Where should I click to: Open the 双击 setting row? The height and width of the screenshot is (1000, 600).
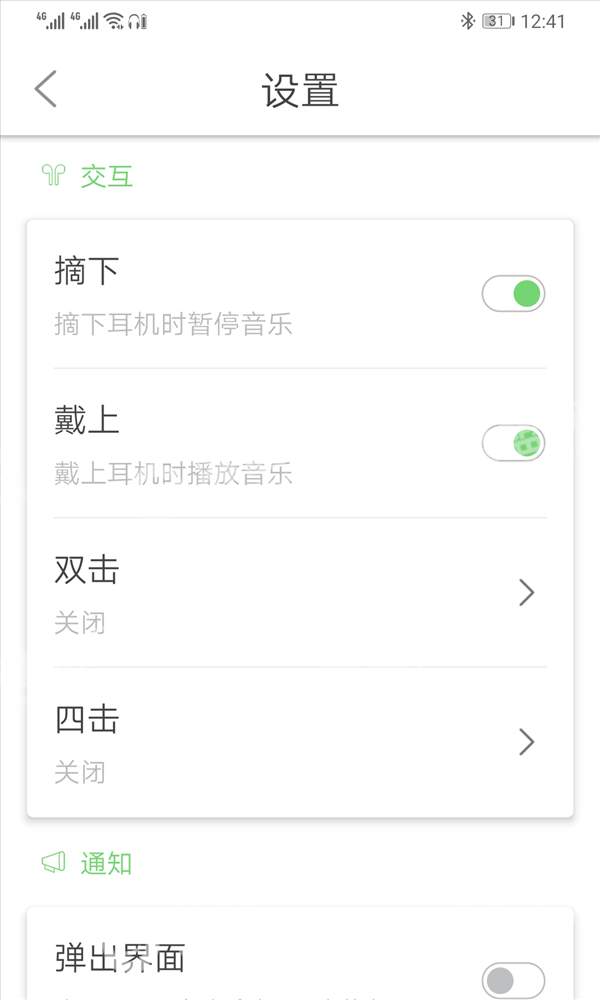pos(300,592)
